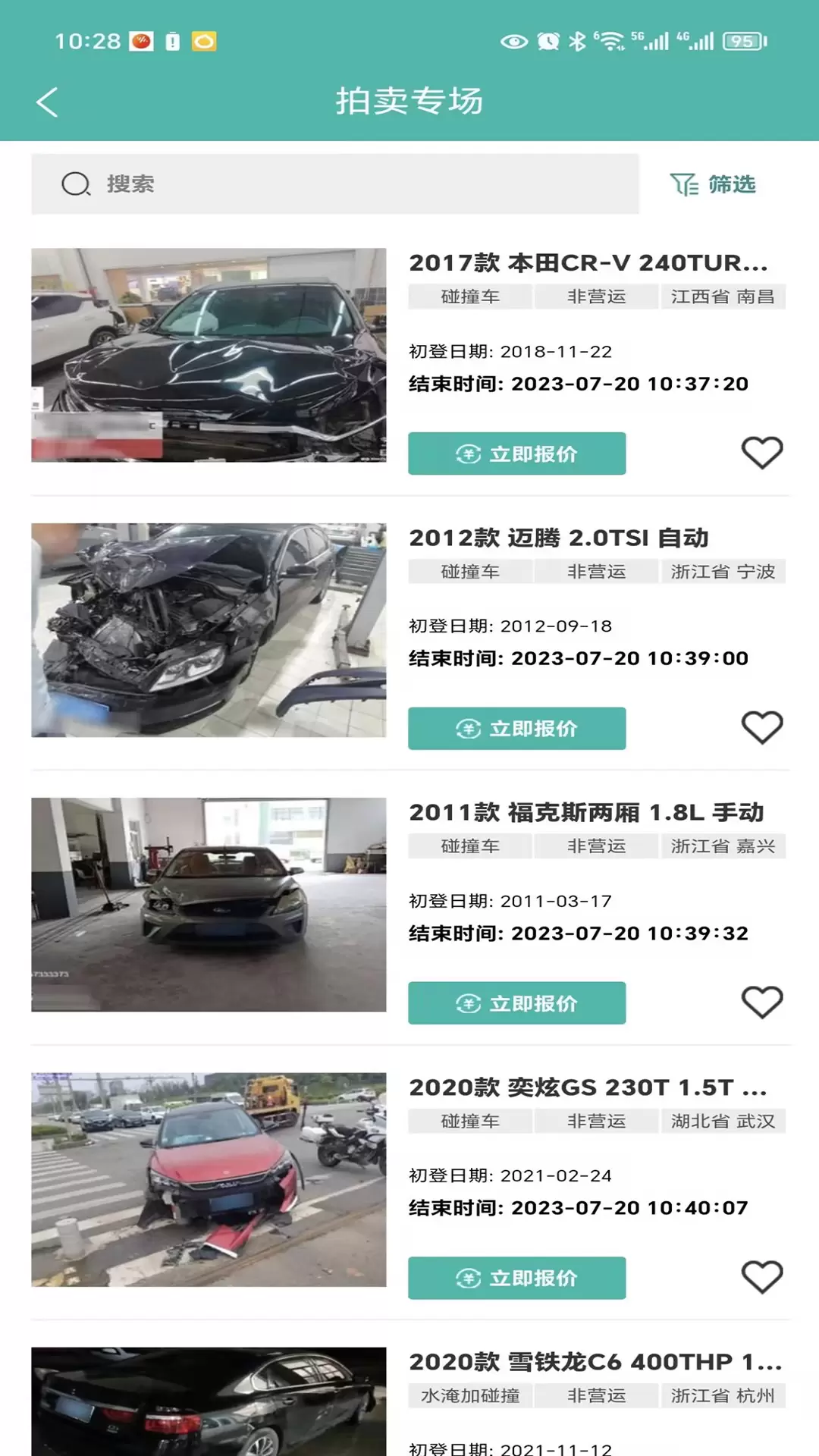This screenshot has width=819, height=1456.
Task: Open the 筛选 filter options
Action: pos(713,184)
